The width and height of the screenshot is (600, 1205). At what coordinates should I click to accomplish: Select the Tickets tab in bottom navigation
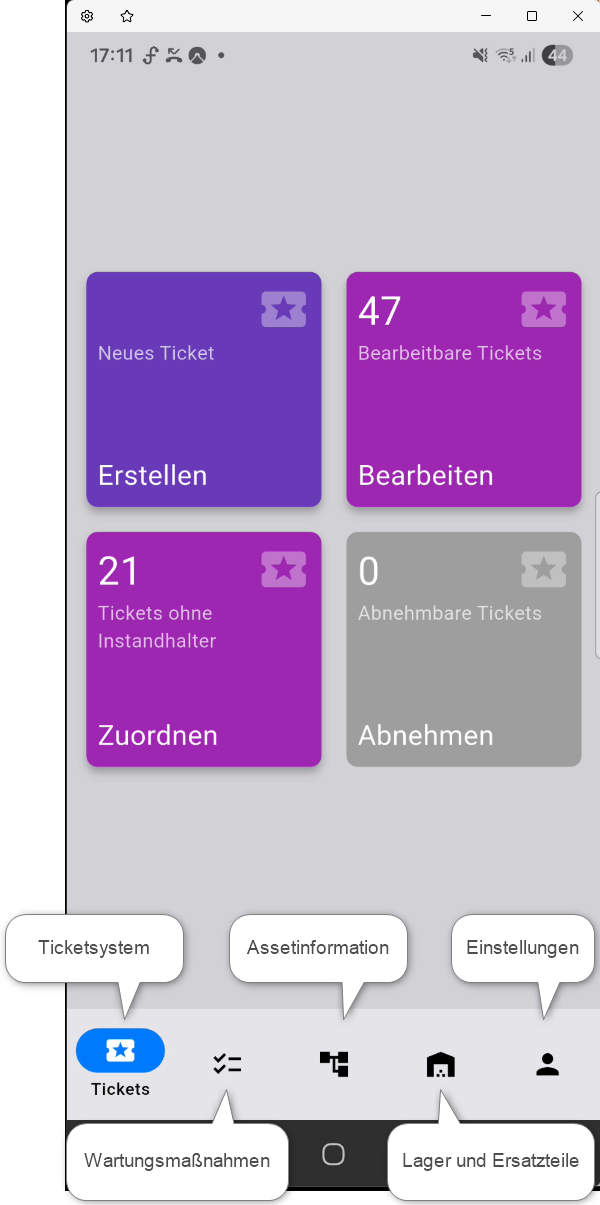pyautogui.click(x=120, y=1052)
